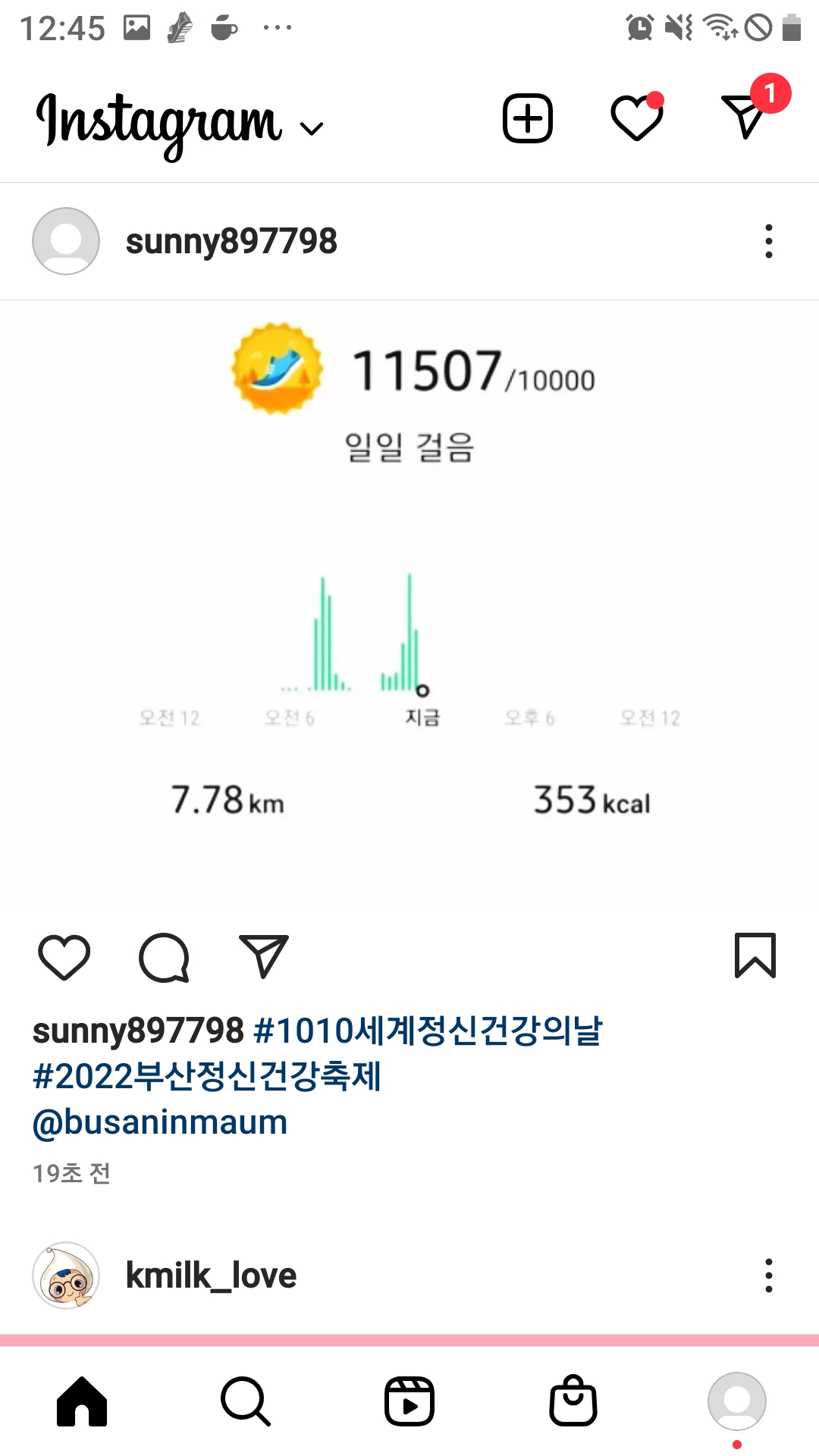Open the activity heart notifications
This screenshot has width=819, height=1456.
point(636,119)
